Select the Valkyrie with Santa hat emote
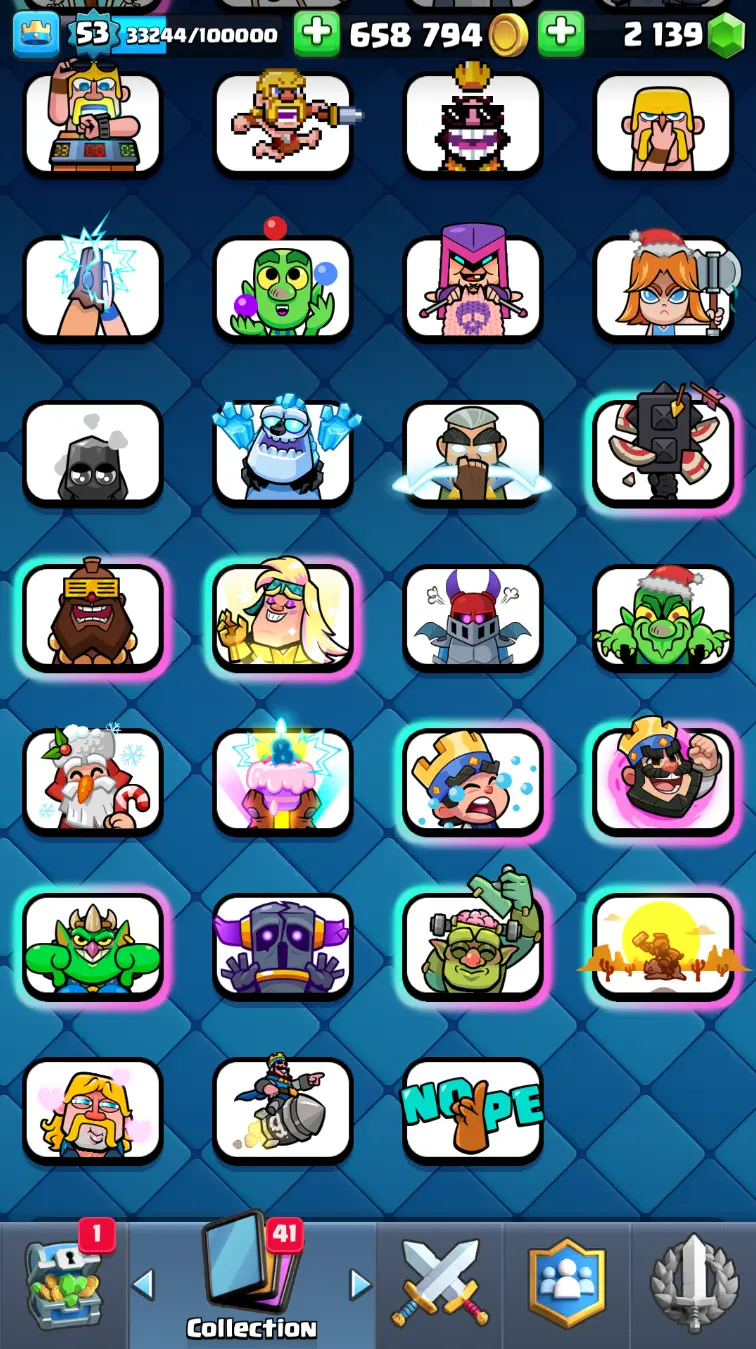This screenshot has height=1349, width=756. coord(663,288)
